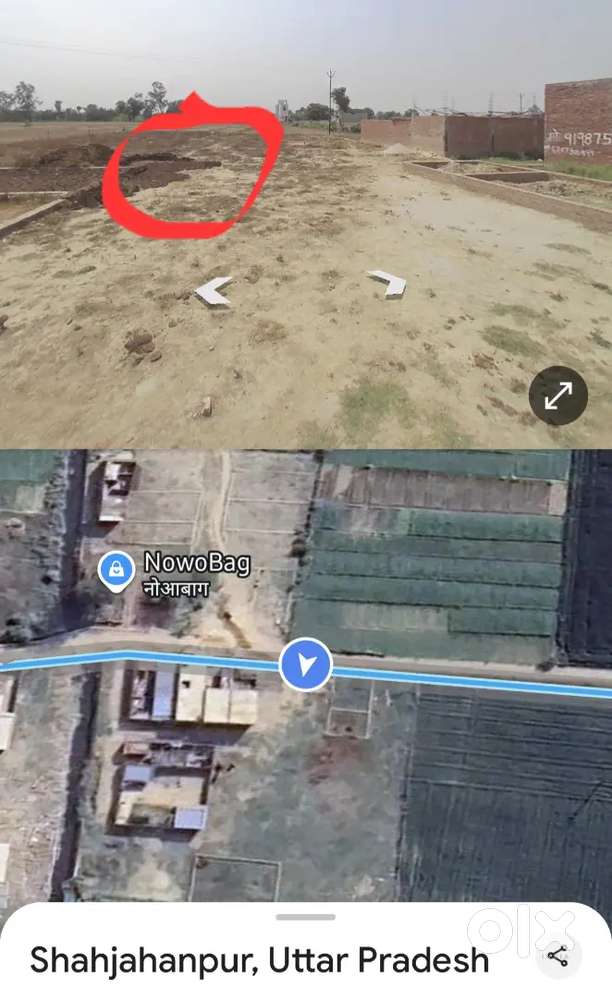Move left along the Street View arrow

(x=214, y=291)
